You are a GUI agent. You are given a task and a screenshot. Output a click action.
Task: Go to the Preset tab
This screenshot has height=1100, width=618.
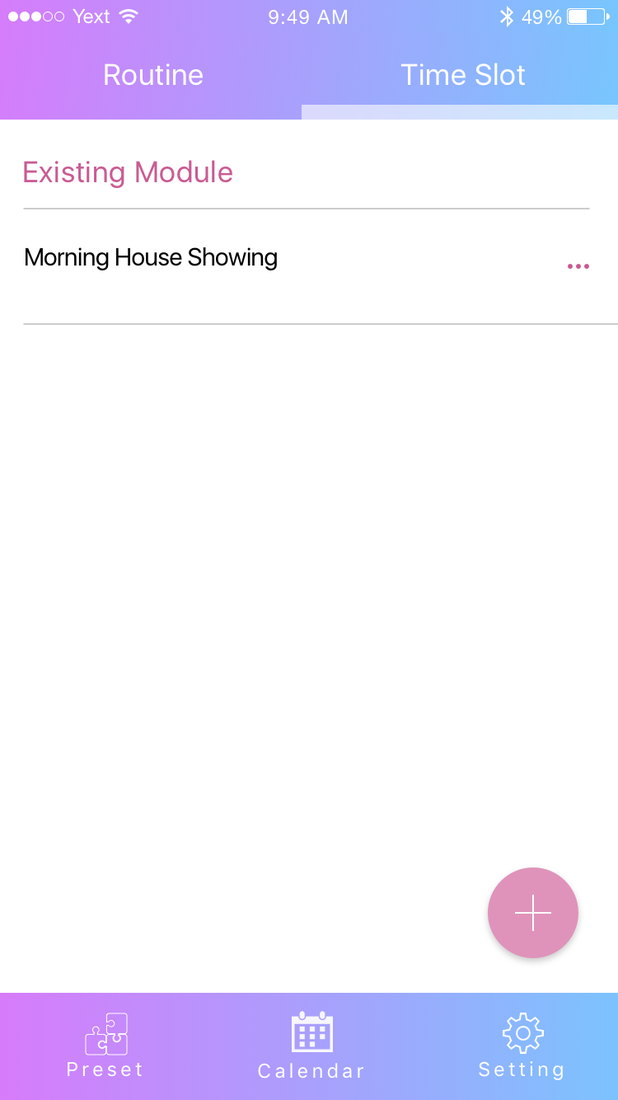(105, 1045)
